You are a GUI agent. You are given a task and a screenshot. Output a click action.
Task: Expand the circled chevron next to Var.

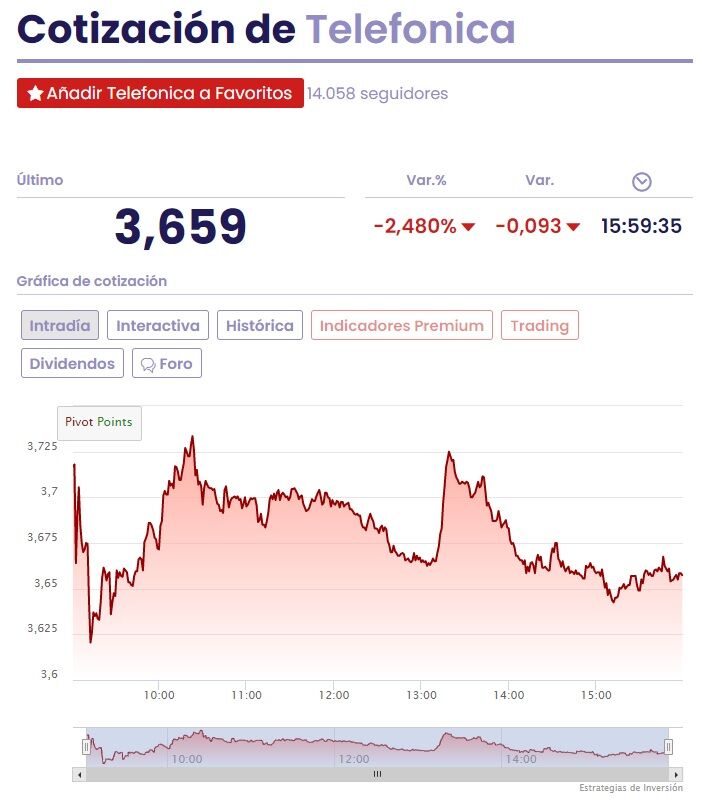click(x=642, y=181)
